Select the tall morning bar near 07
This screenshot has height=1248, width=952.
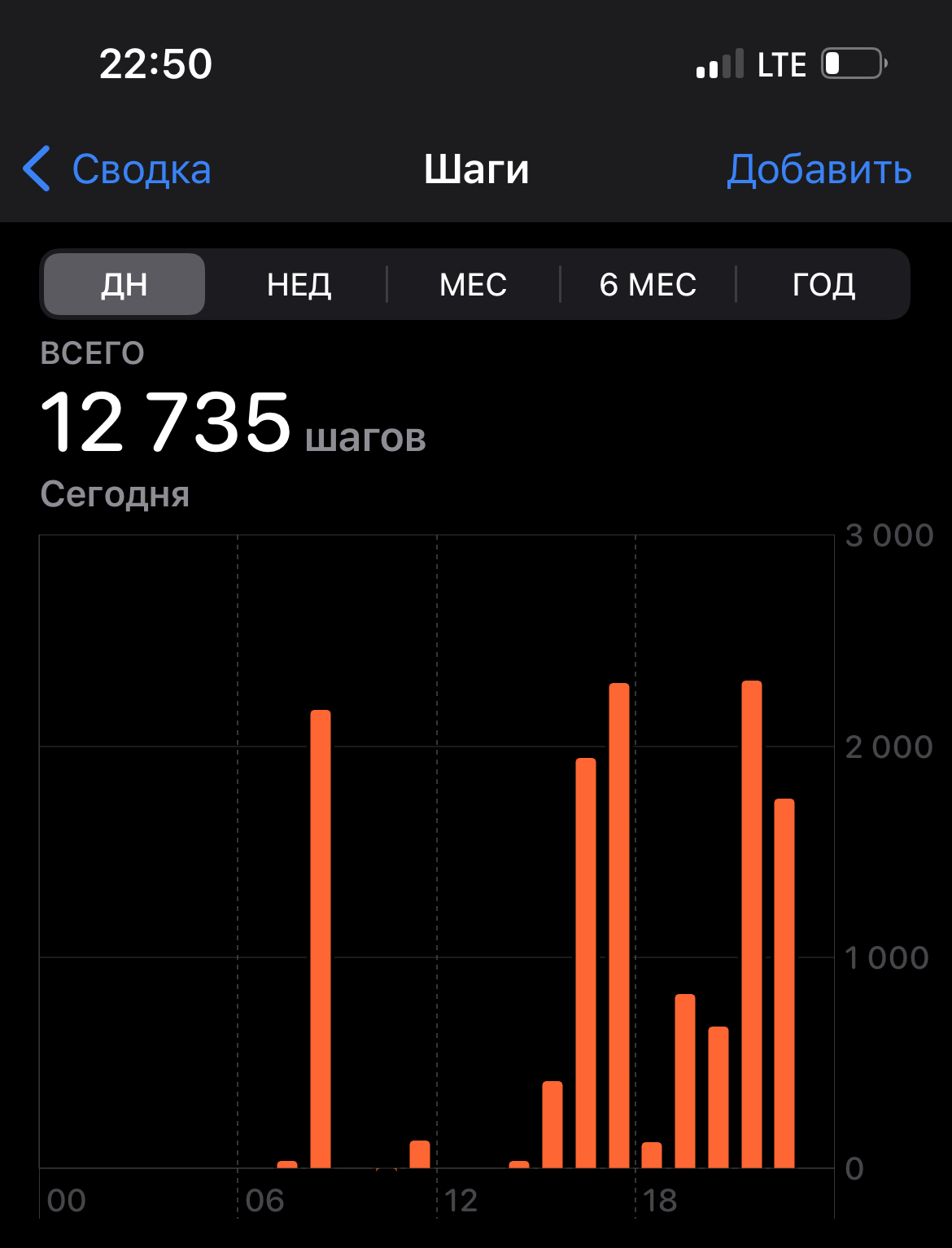pyautogui.click(x=321, y=936)
